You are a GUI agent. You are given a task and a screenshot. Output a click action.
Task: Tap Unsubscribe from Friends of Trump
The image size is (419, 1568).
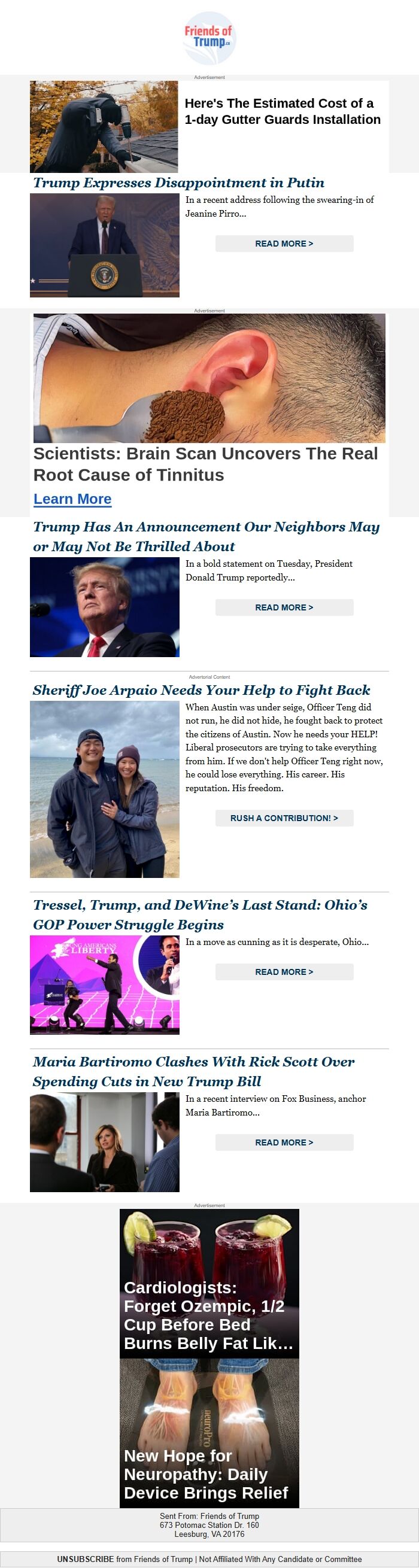[85, 1559]
